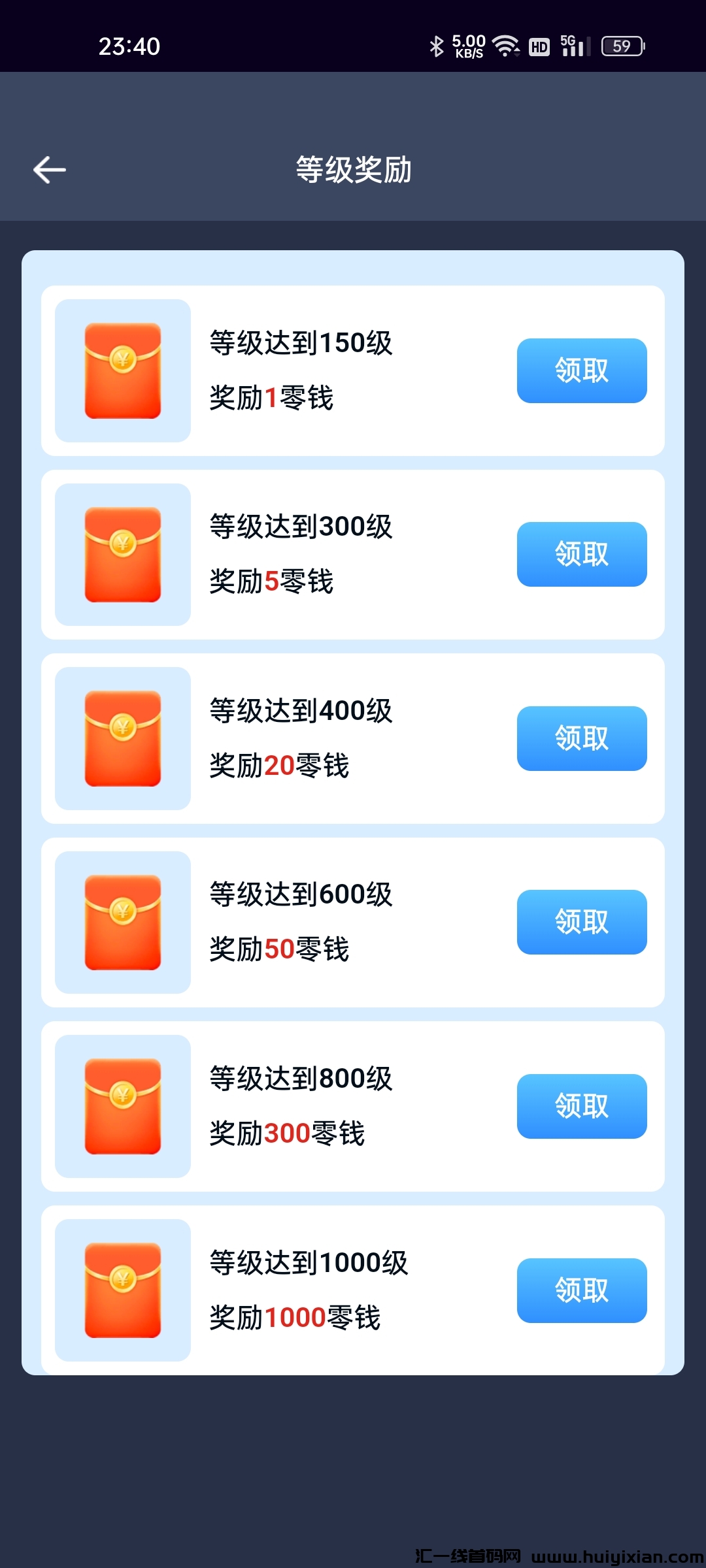Open the red envelope icon for 150级 reward
Image resolution: width=706 pixels, height=1568 pixels.
(122, 370)
